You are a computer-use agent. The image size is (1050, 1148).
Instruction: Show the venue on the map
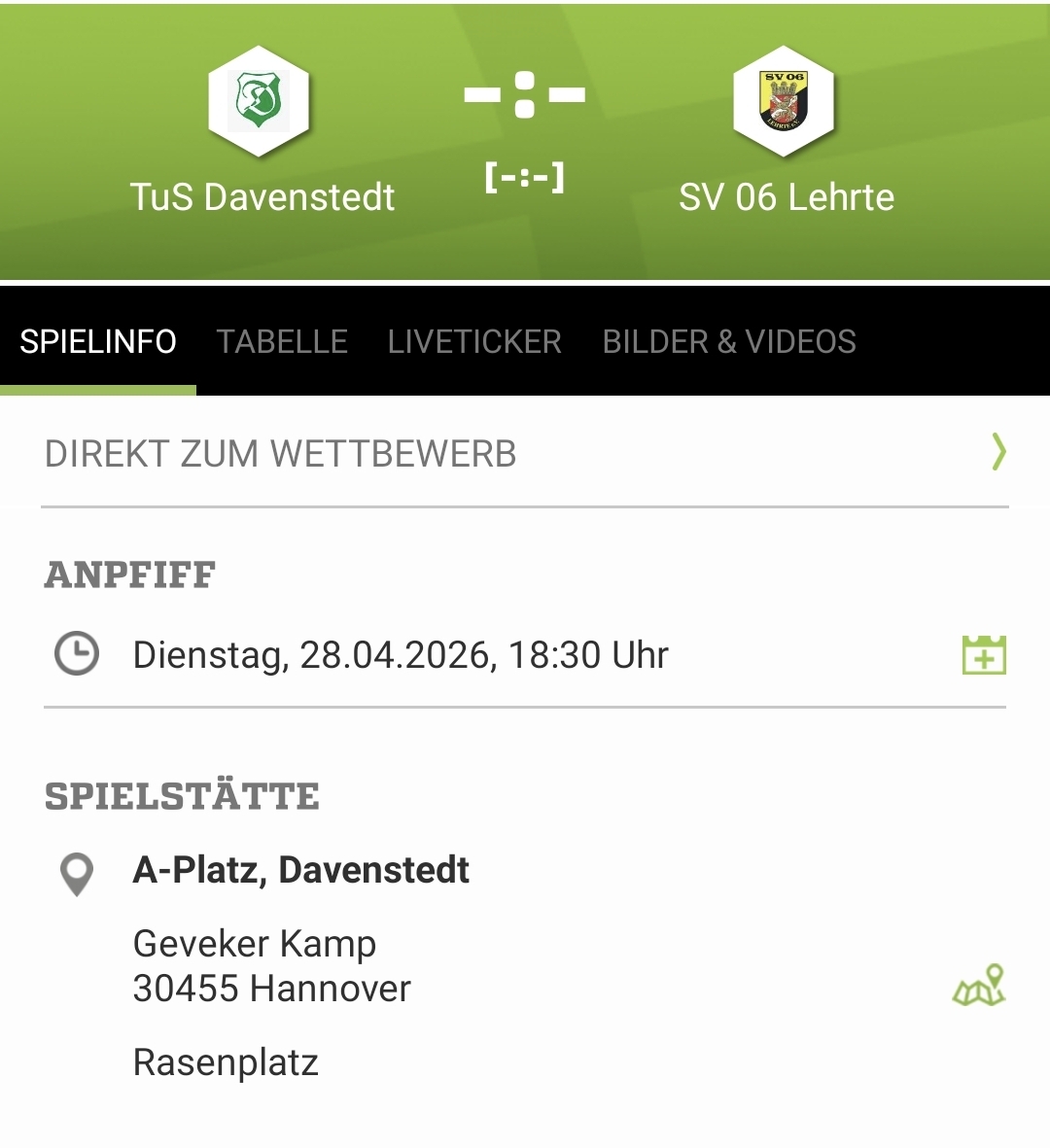pyautogui.click(x=979, y=986)
